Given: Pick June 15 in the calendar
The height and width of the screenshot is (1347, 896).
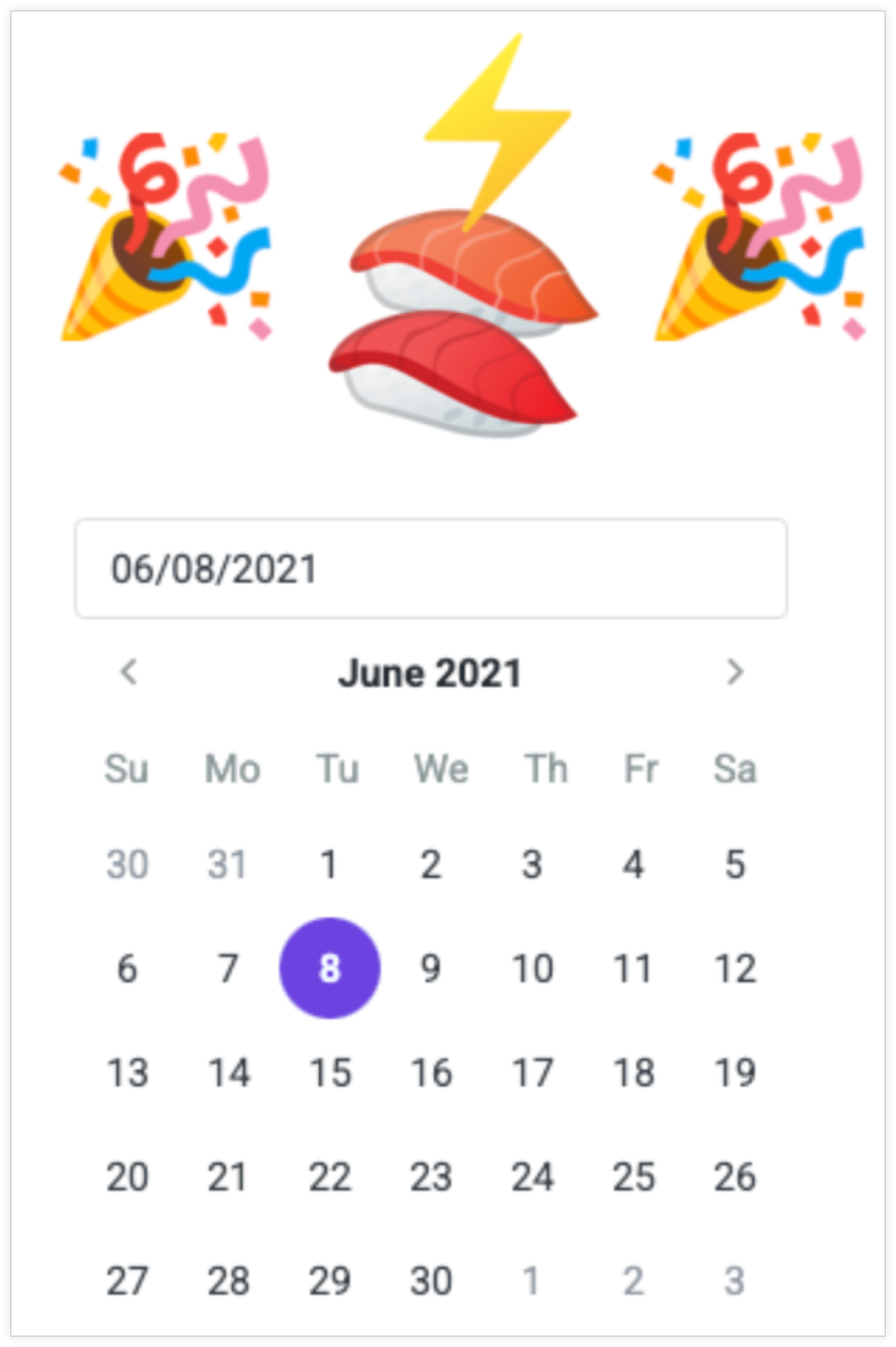Looking at the screenshot, I should pos(330,1072).
